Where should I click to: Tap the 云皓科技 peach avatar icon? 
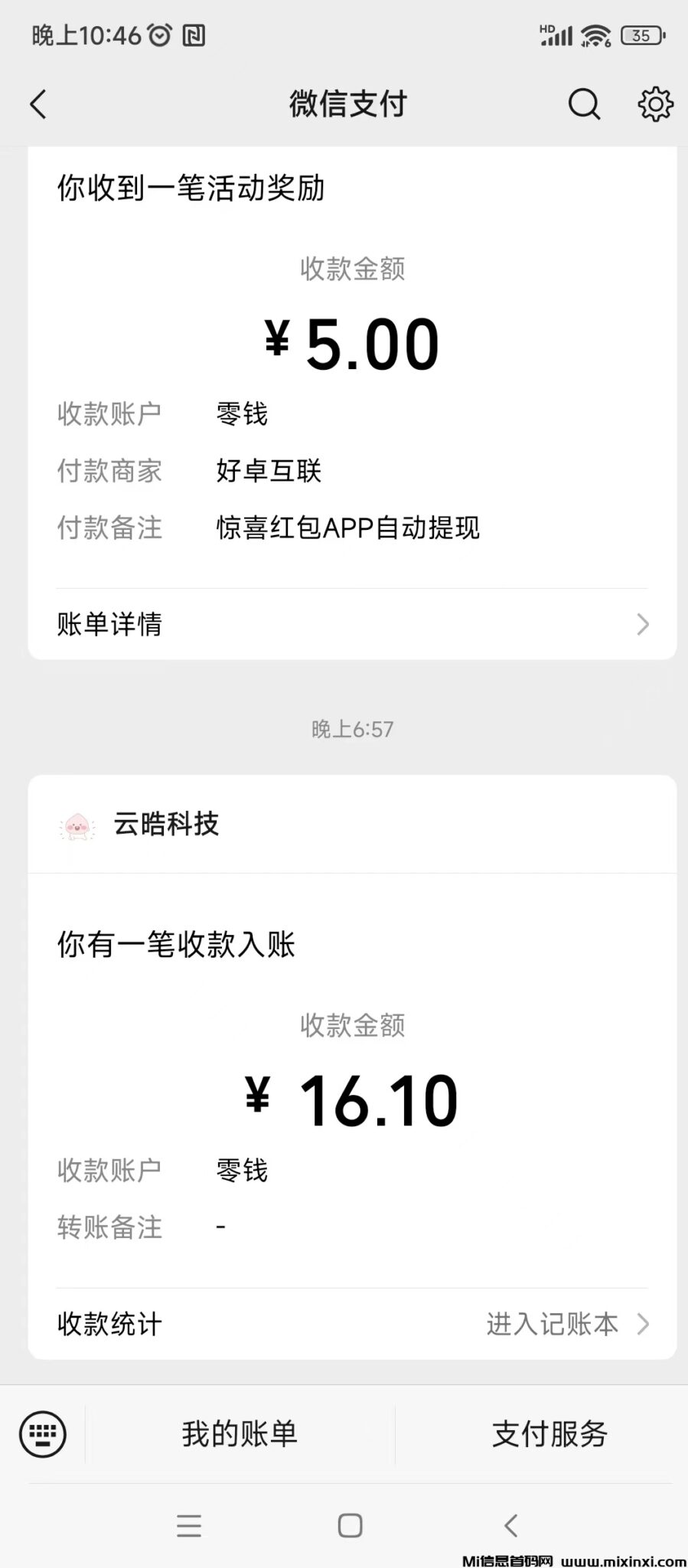tap(77, 825)
